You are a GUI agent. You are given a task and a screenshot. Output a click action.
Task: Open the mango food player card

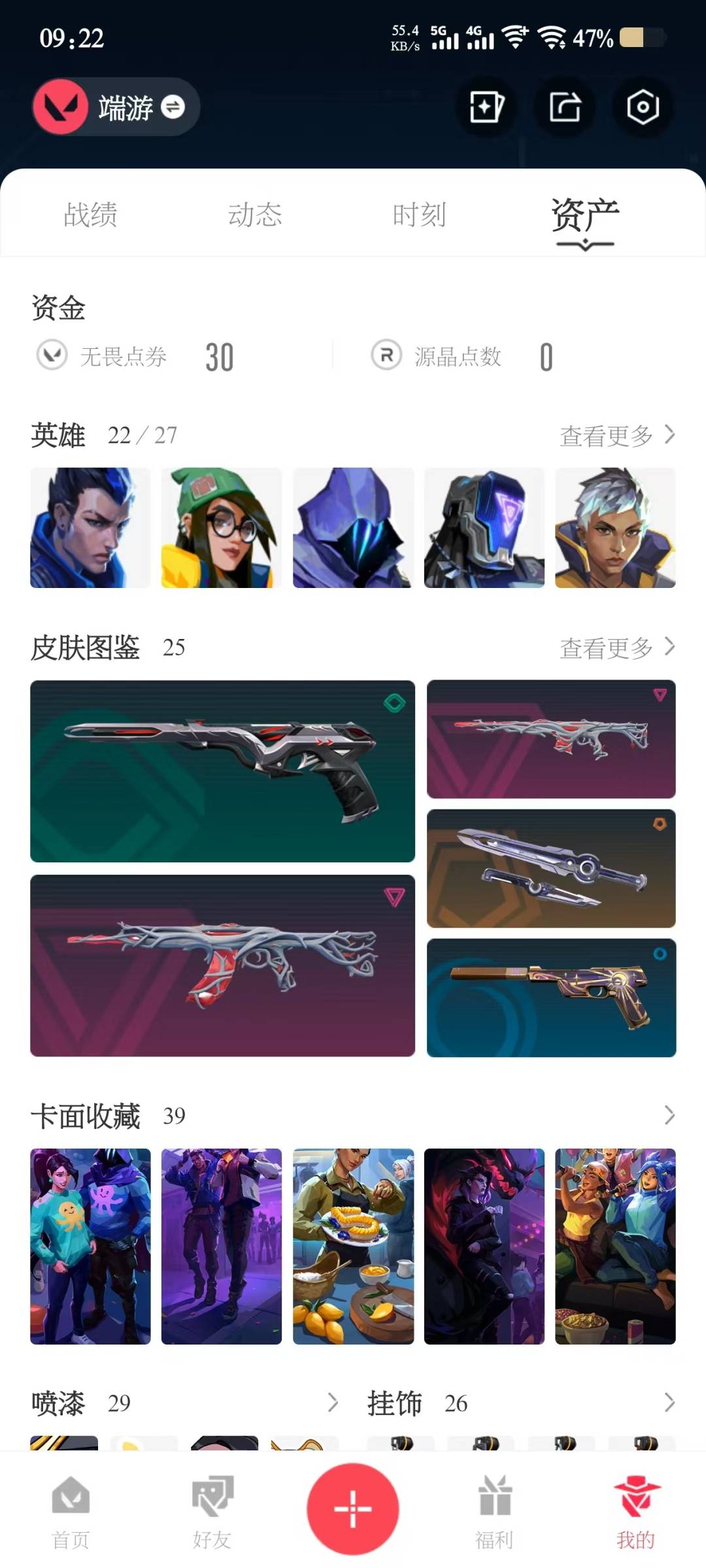coord(353,1246)
